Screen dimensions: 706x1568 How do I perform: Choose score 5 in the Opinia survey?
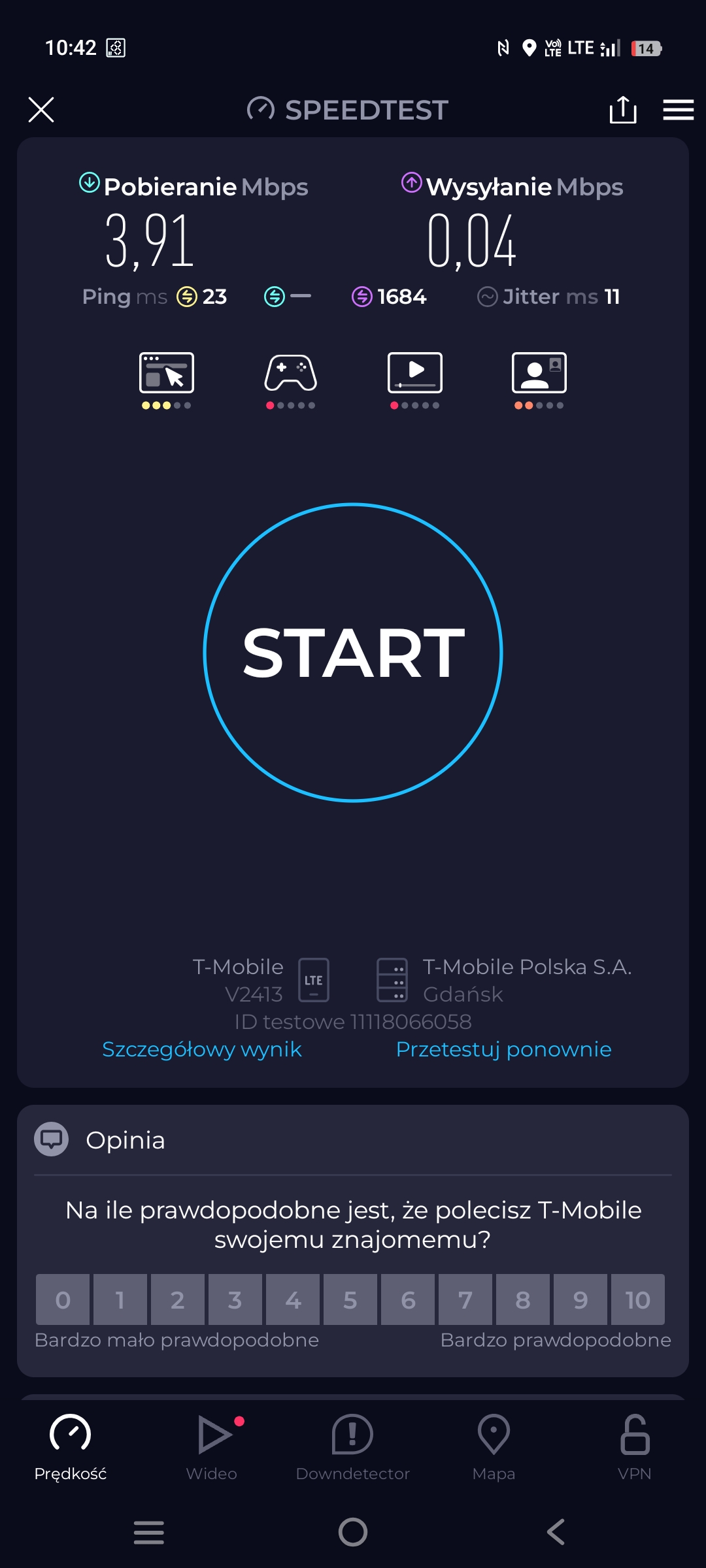click(x=350, y=1299)
